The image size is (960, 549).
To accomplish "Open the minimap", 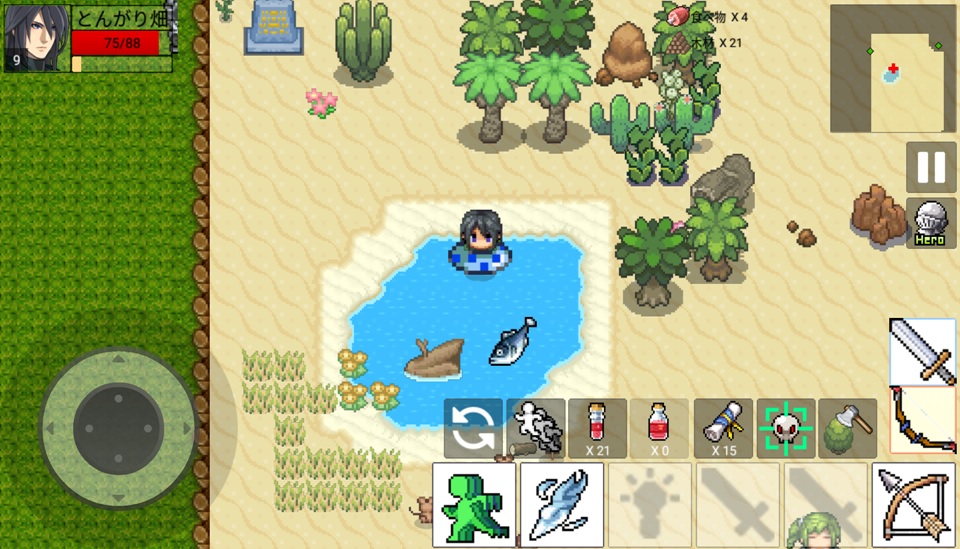I will (893, 68).
